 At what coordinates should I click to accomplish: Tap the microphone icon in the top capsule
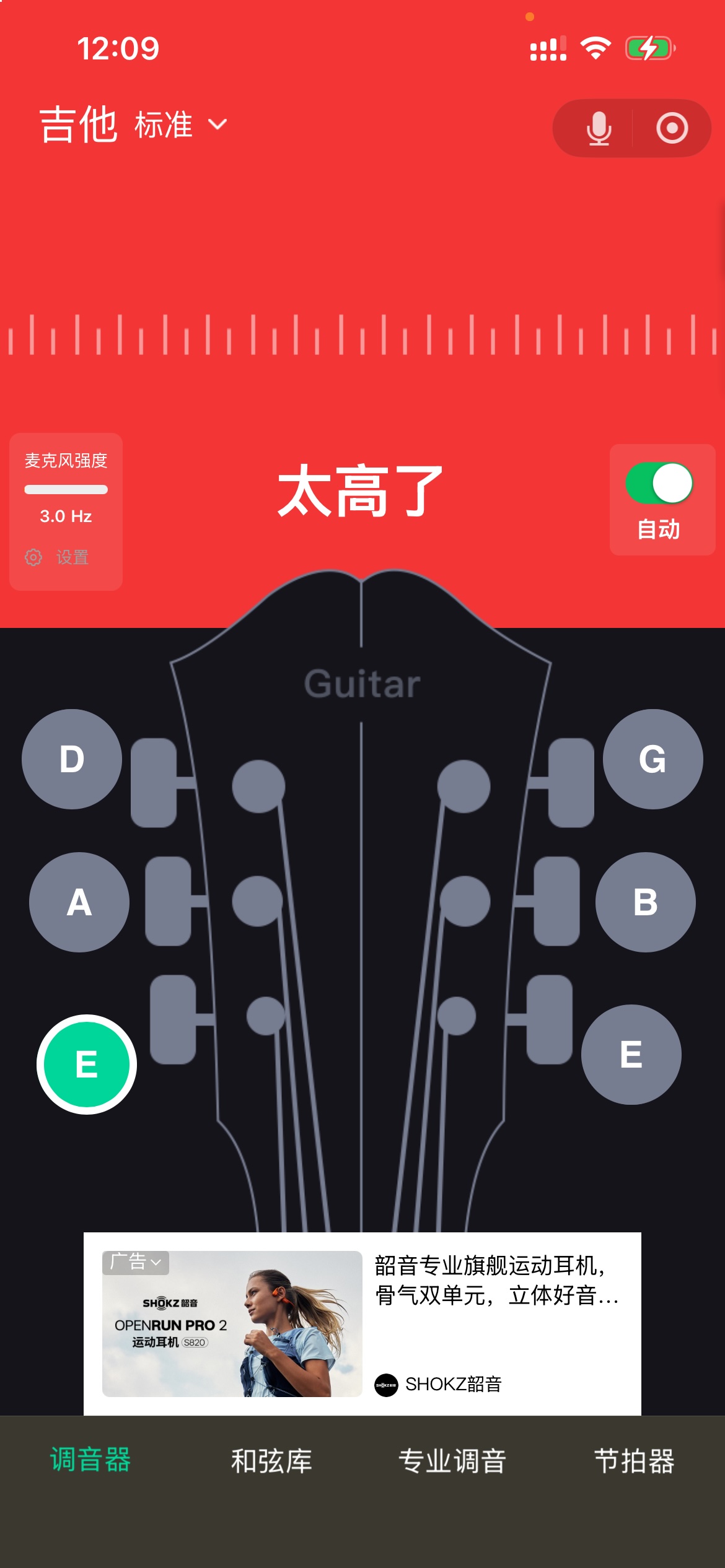[x=599, y=128]
